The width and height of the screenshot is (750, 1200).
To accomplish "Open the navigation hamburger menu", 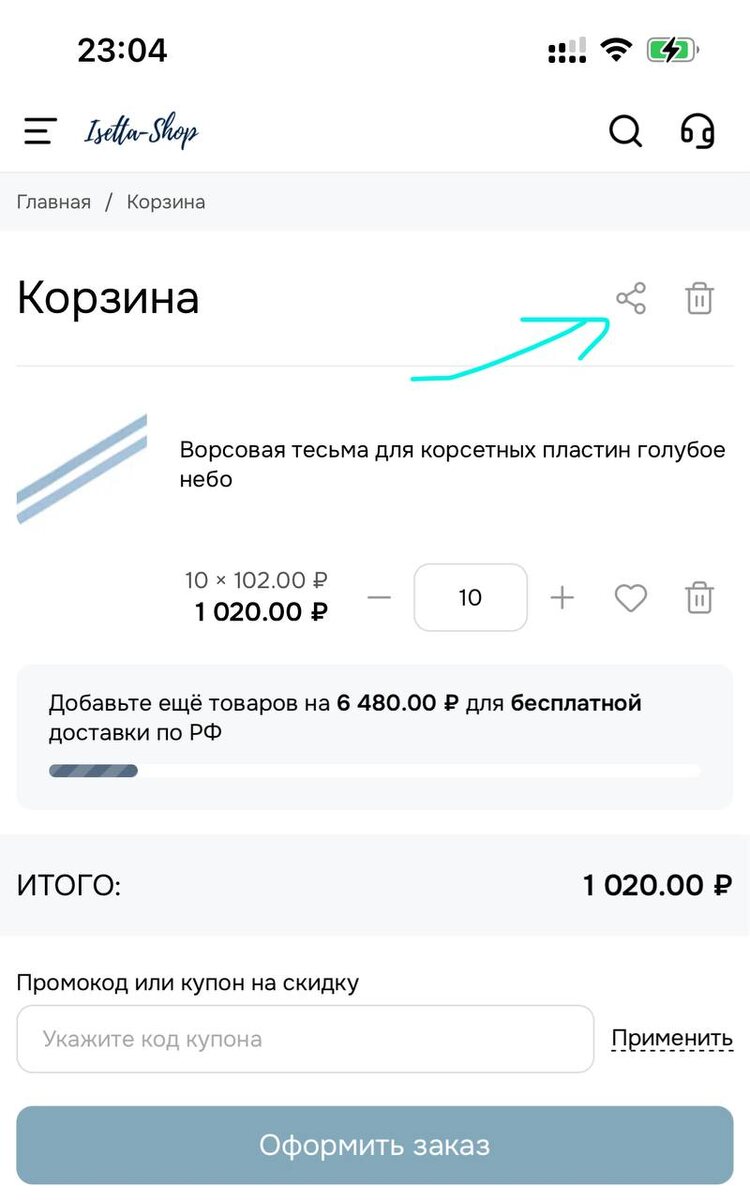I will point(39,130).
